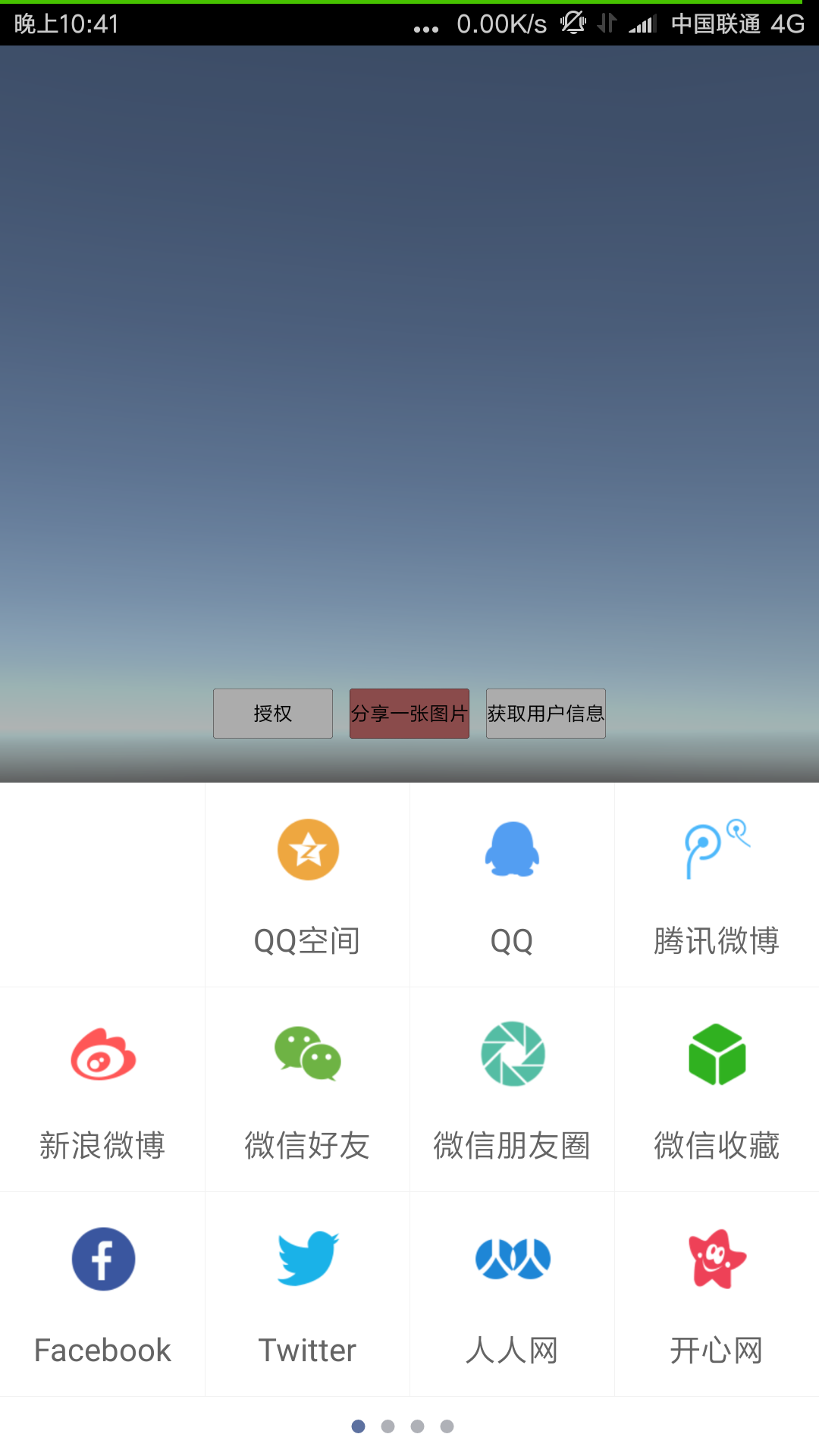This screenshot has height=1456, width=819.
Task: Go to the second page indicator dot
Action: coord(388,1426)
